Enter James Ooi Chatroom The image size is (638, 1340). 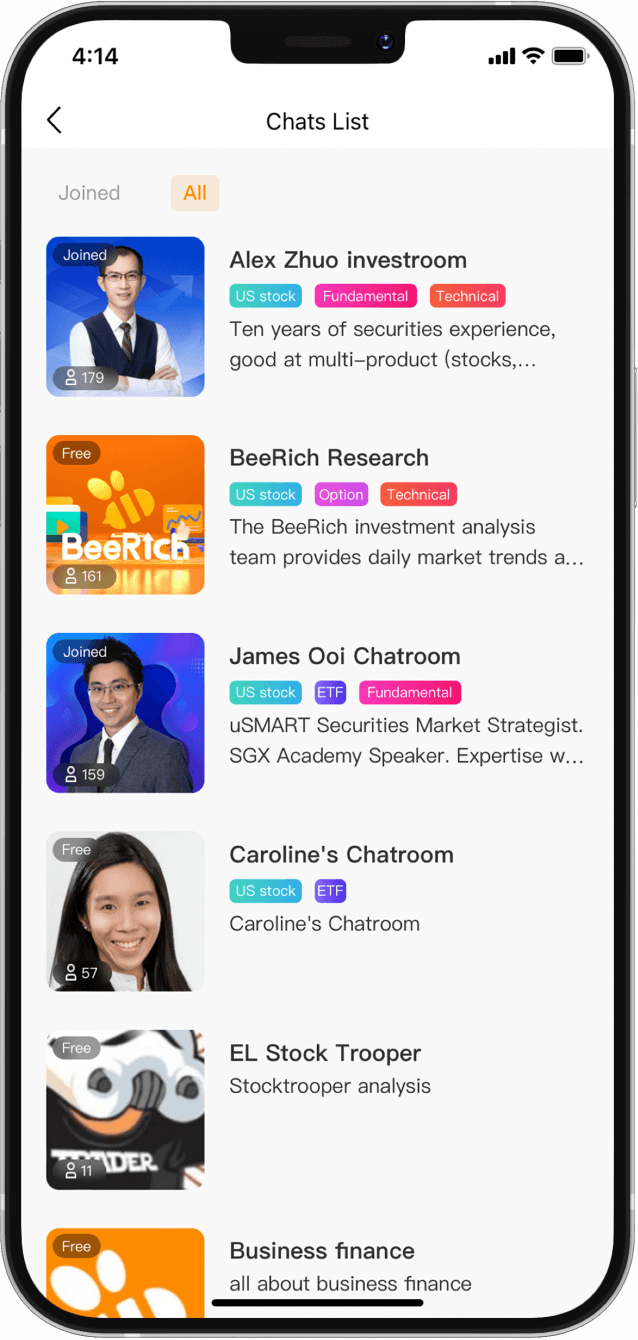click(345, 657)
